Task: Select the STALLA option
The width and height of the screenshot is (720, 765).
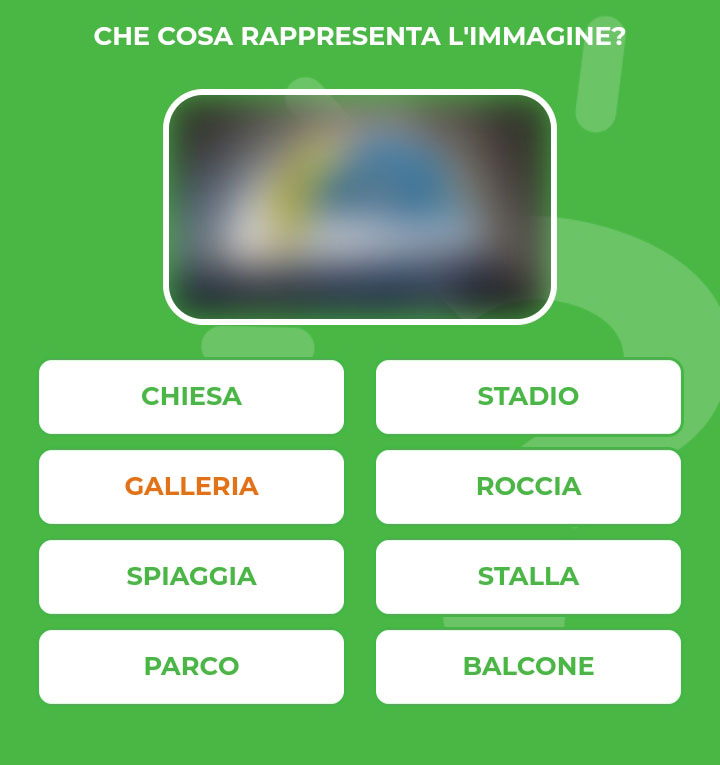Action: tap(528, 577)
